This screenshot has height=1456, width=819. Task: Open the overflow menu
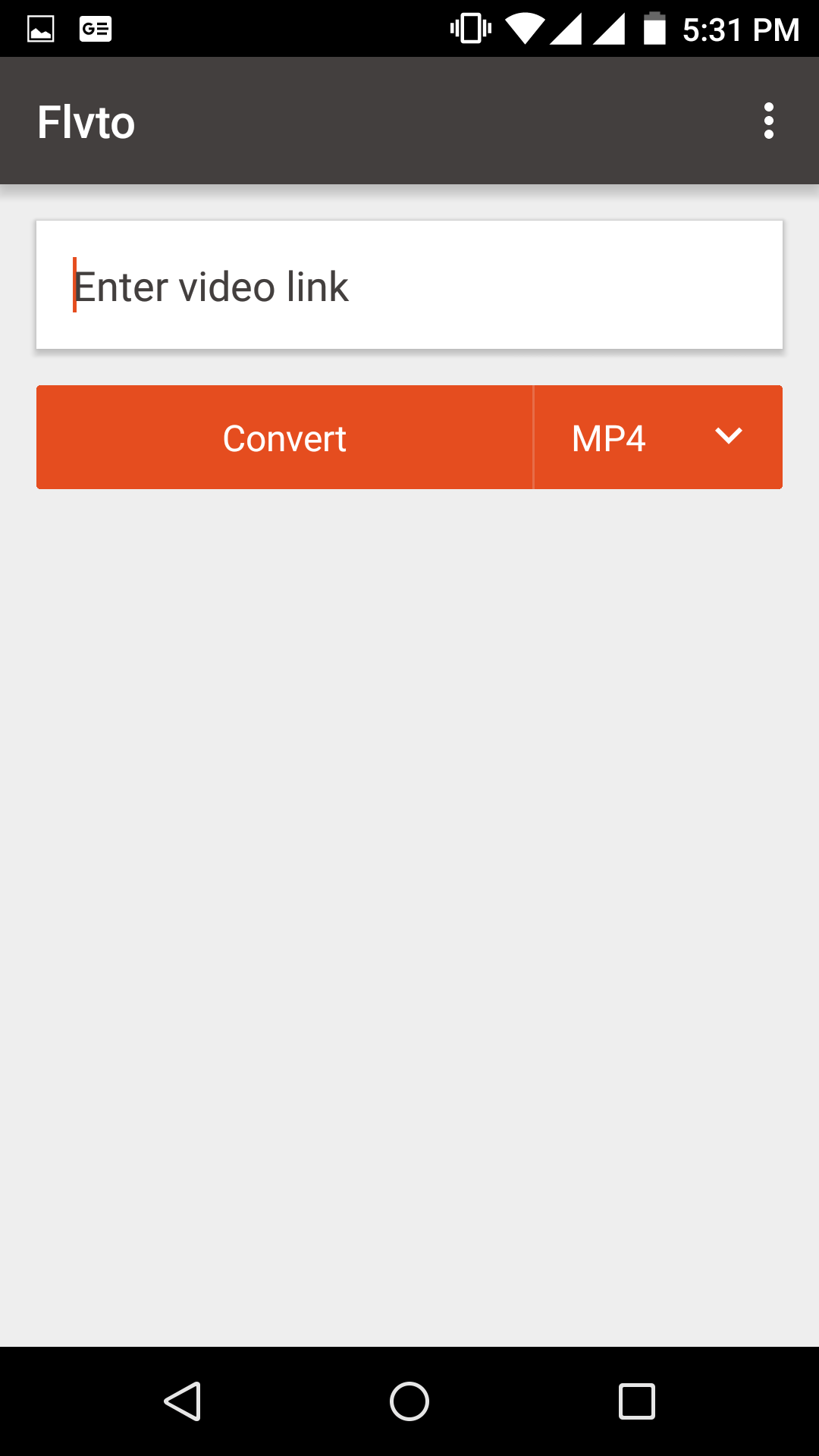click(x=768, y=121)
